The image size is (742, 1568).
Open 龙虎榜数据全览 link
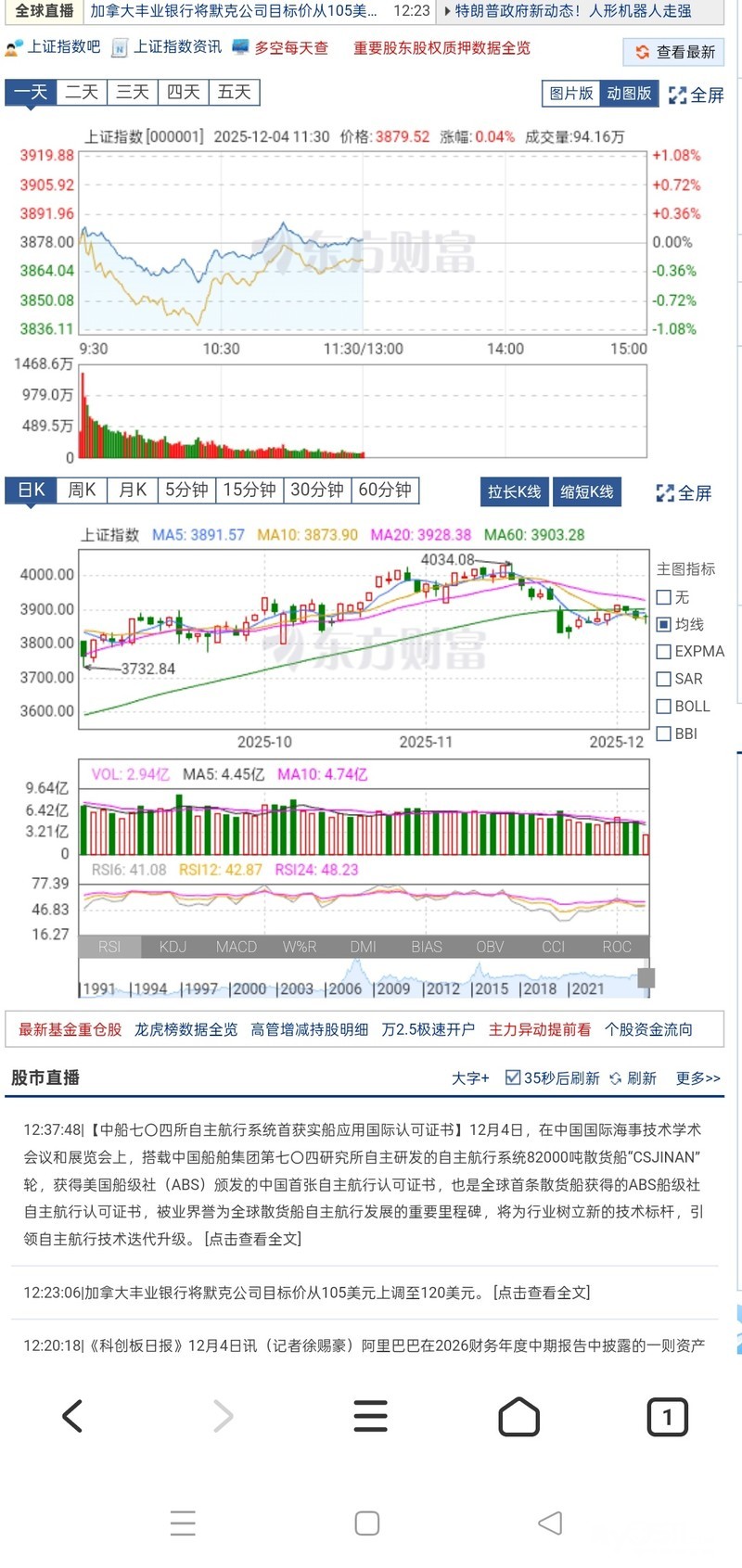click(x=185, y=1029)
